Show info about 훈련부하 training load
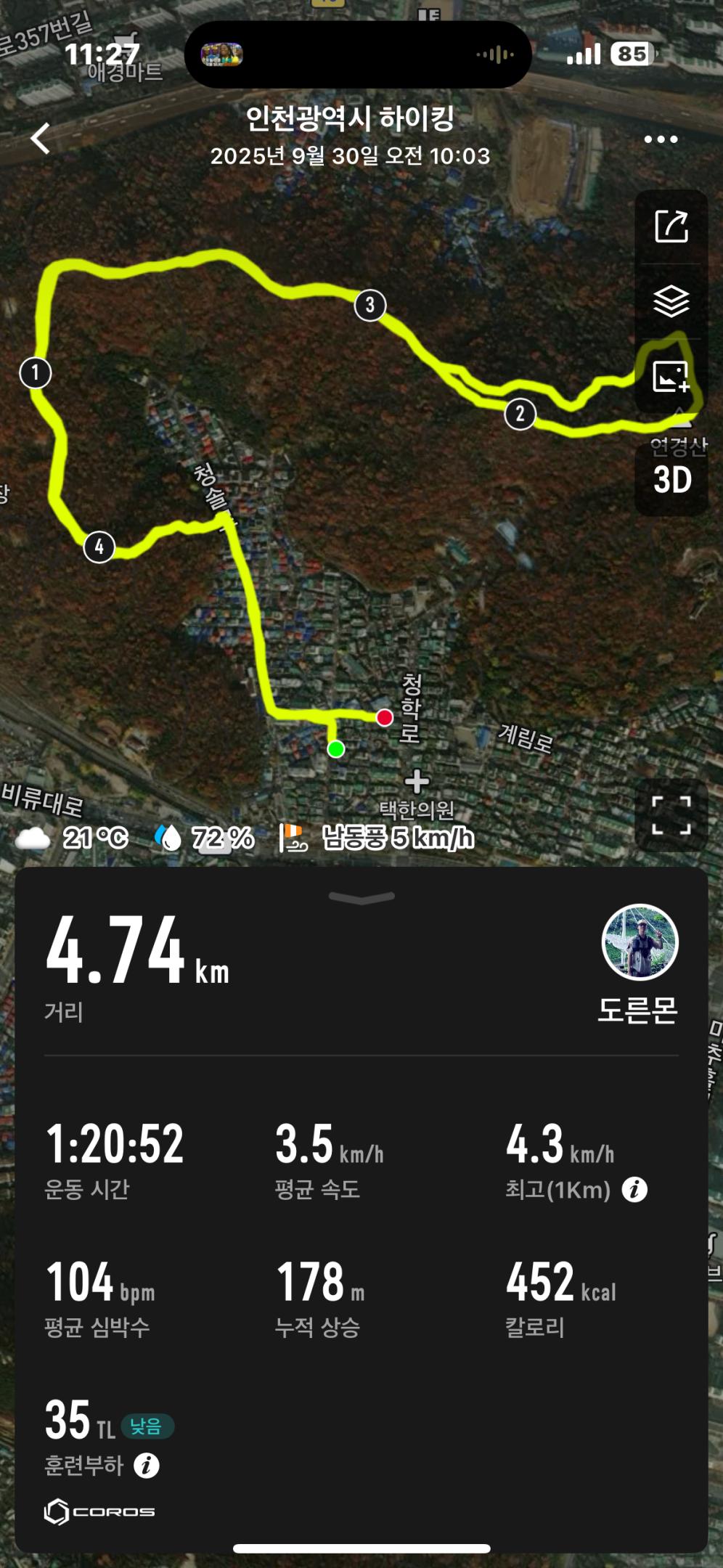 147,1465
